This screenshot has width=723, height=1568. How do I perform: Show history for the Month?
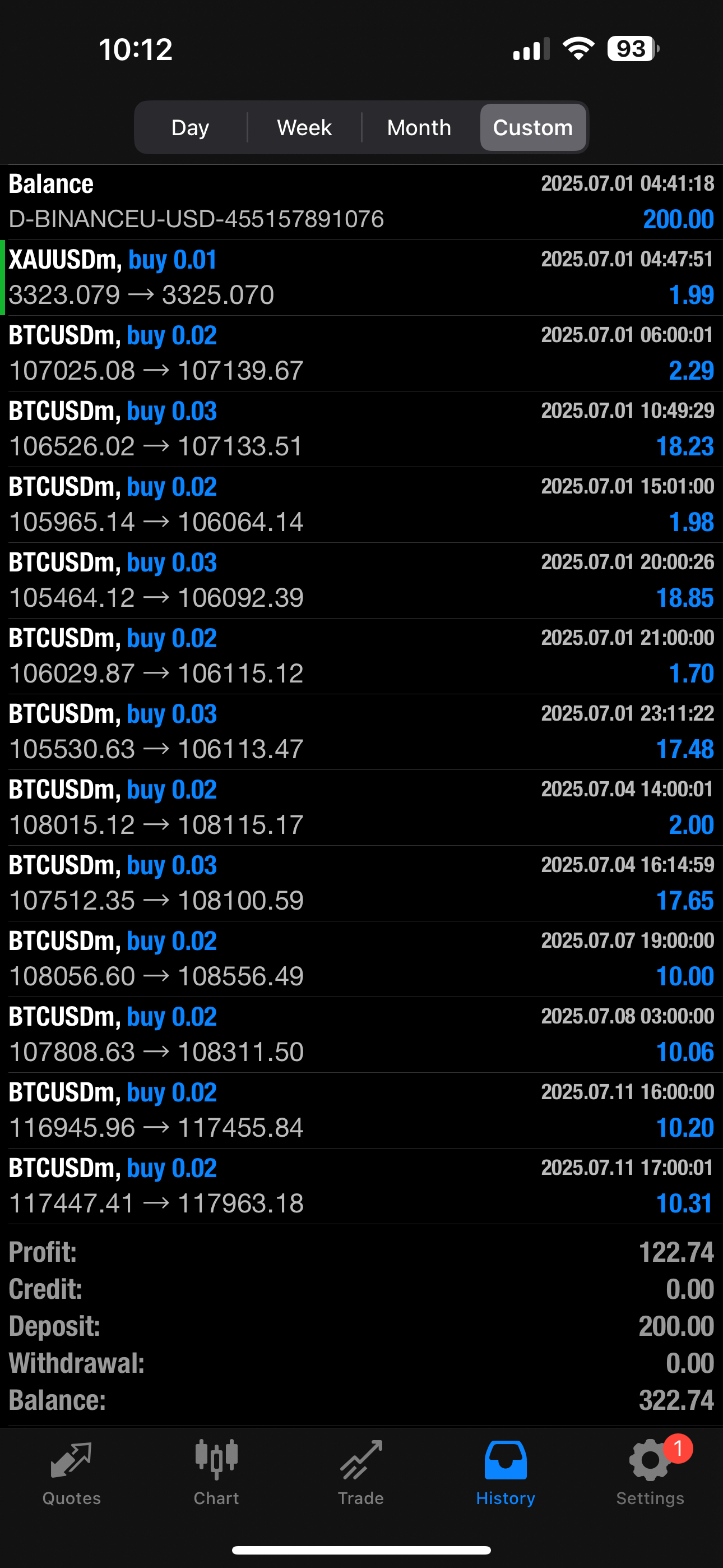point(419,128)
